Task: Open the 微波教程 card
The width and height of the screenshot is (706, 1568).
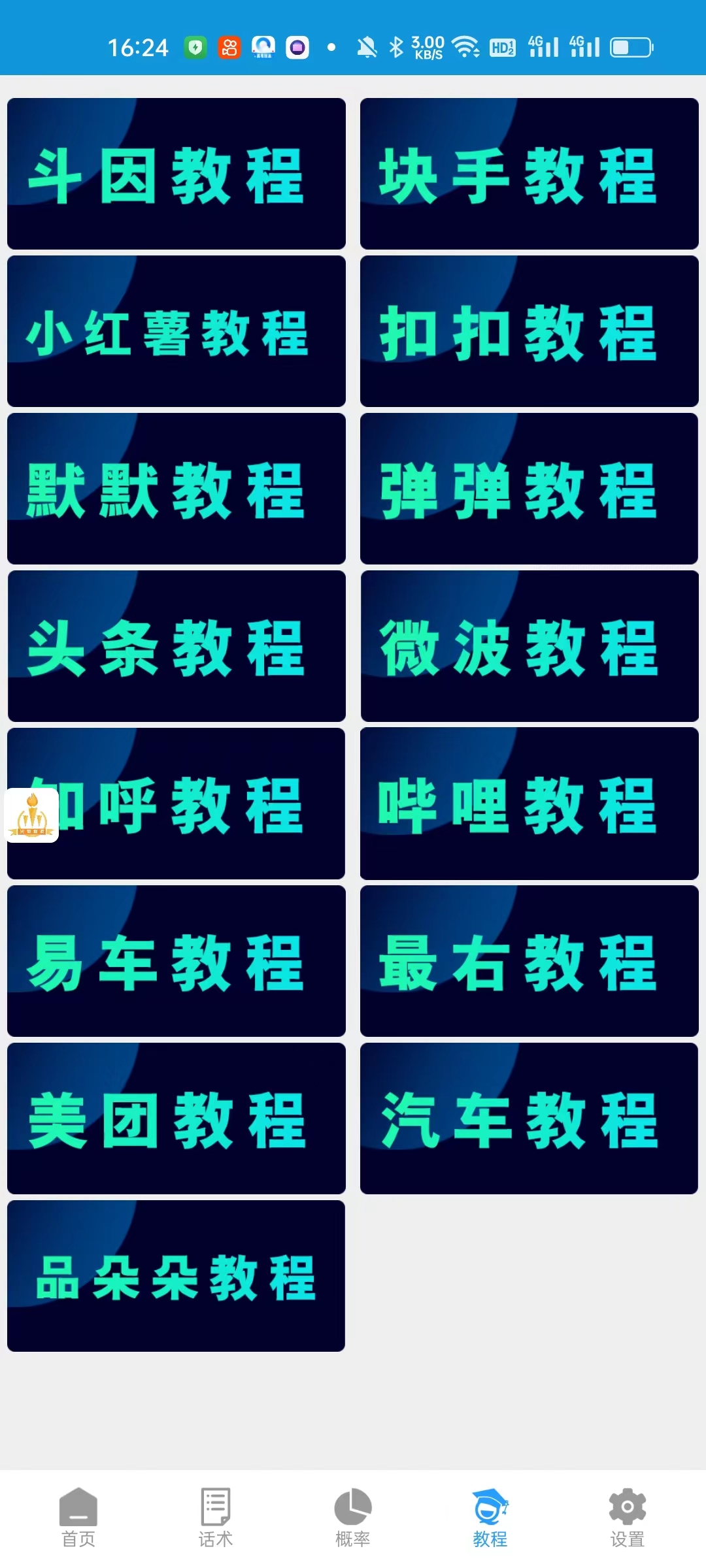Action: click(x=529, y=646)
